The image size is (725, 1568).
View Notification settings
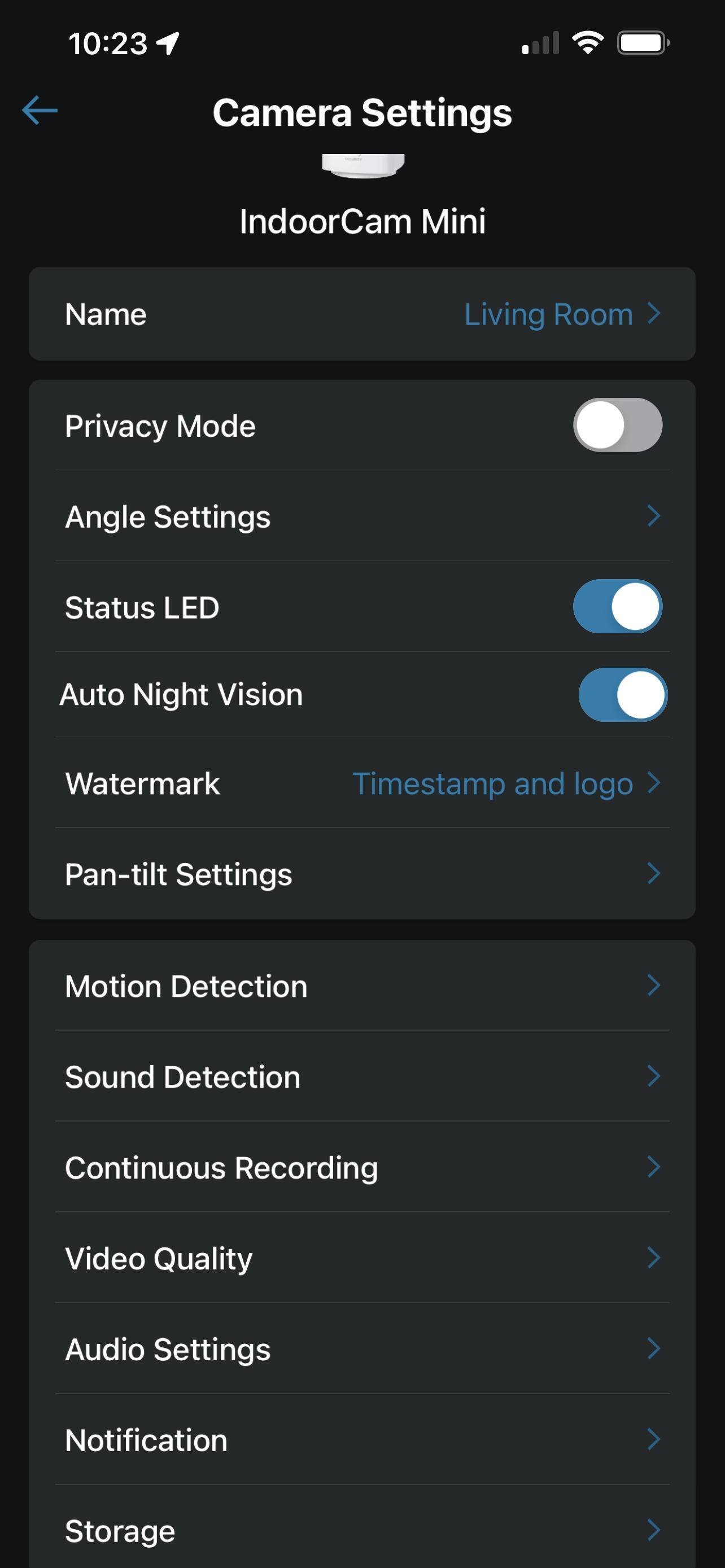point(362,1439)
